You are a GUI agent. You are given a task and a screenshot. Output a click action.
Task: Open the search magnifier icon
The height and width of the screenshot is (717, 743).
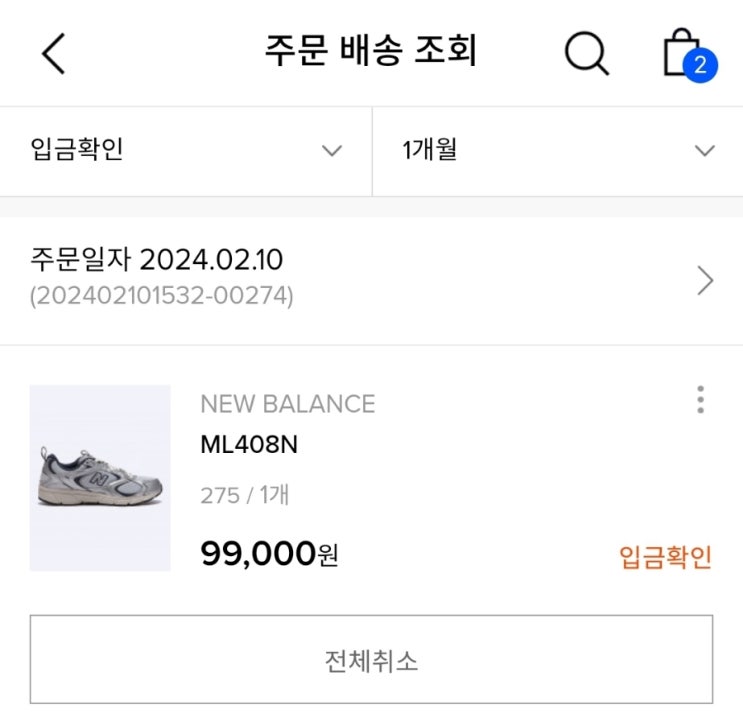pyautogui.click(x=586, y=53)
